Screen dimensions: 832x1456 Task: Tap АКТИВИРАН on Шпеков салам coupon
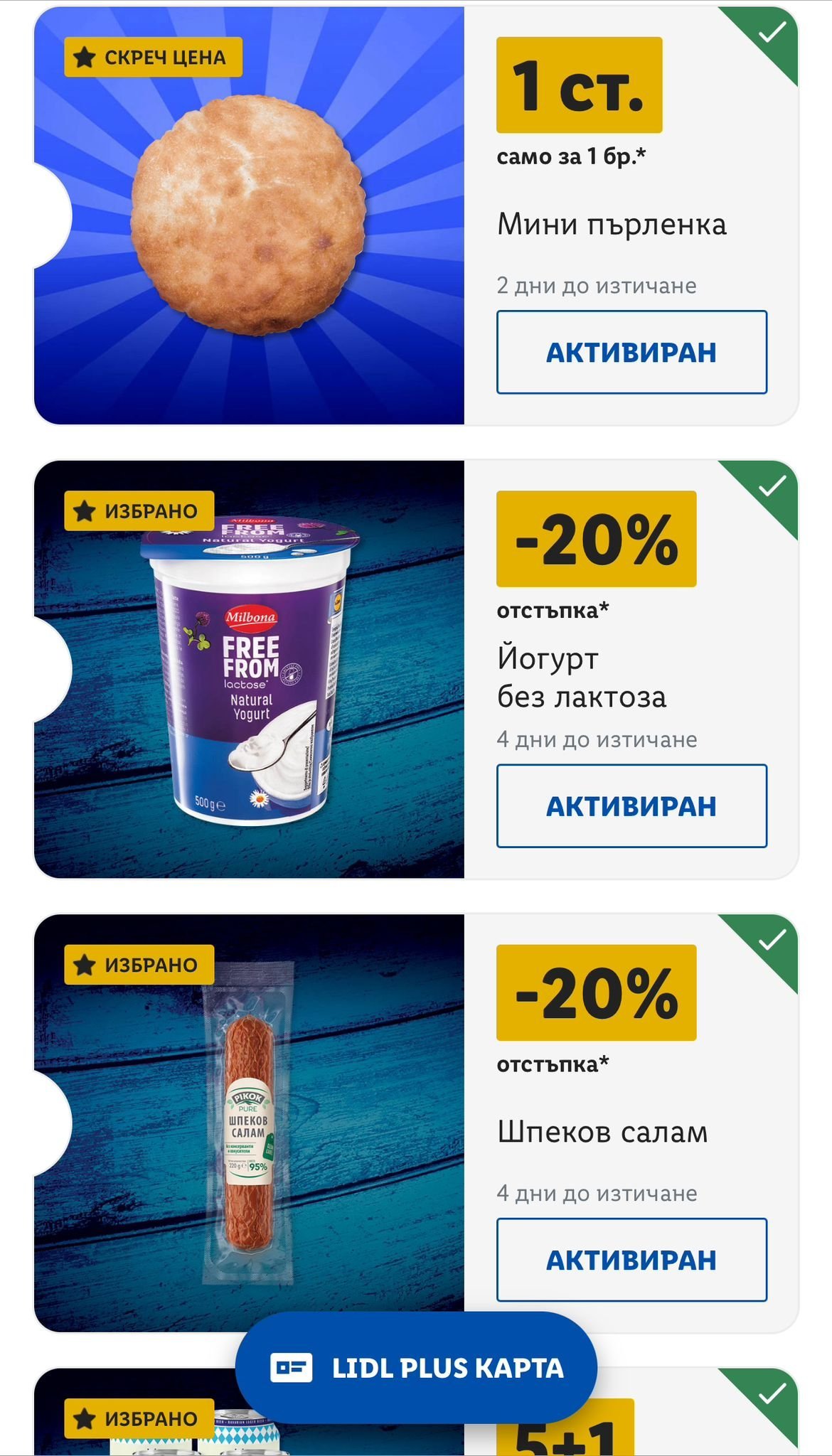631,1260
